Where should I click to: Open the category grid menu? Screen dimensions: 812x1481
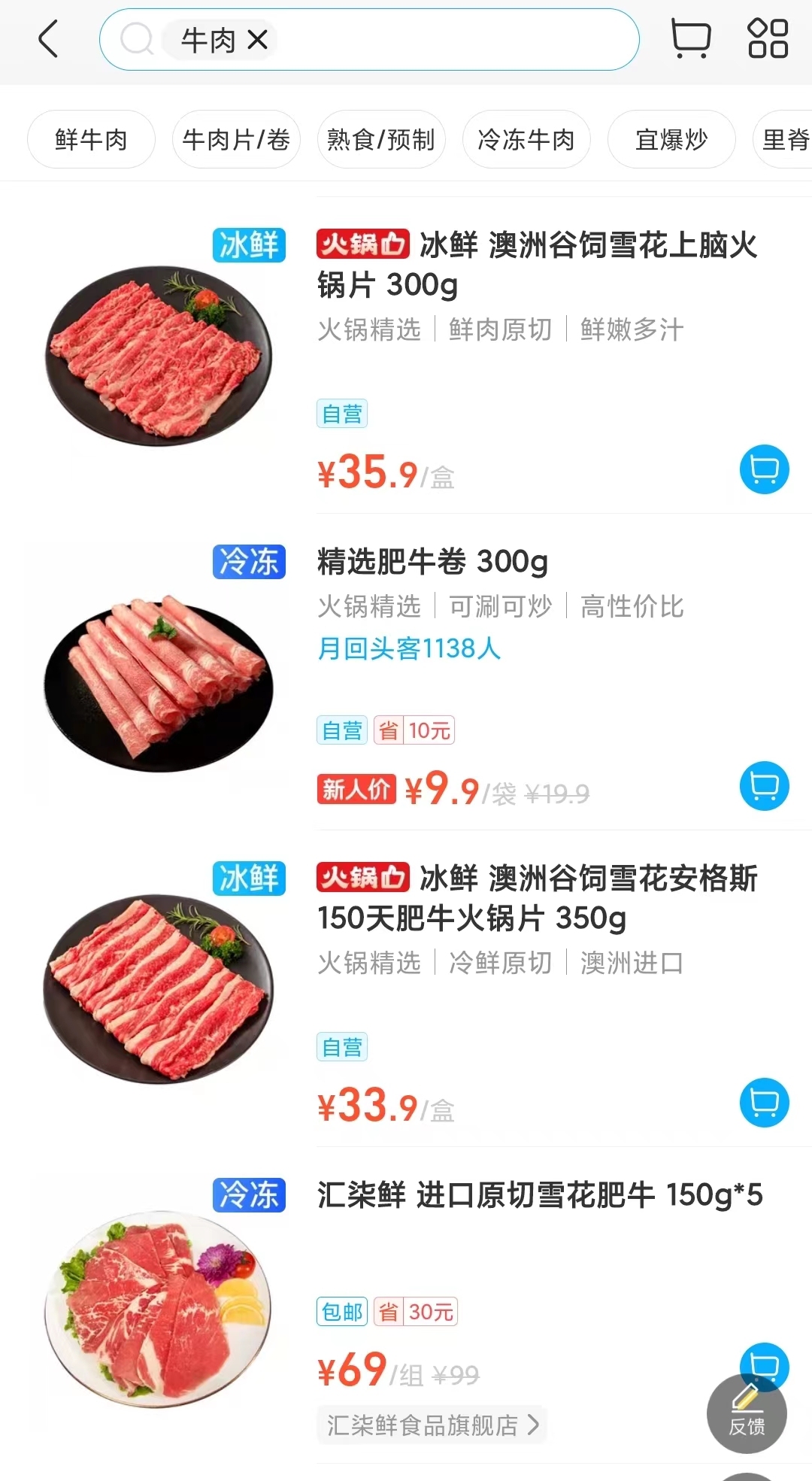click(x=768, y=39)
